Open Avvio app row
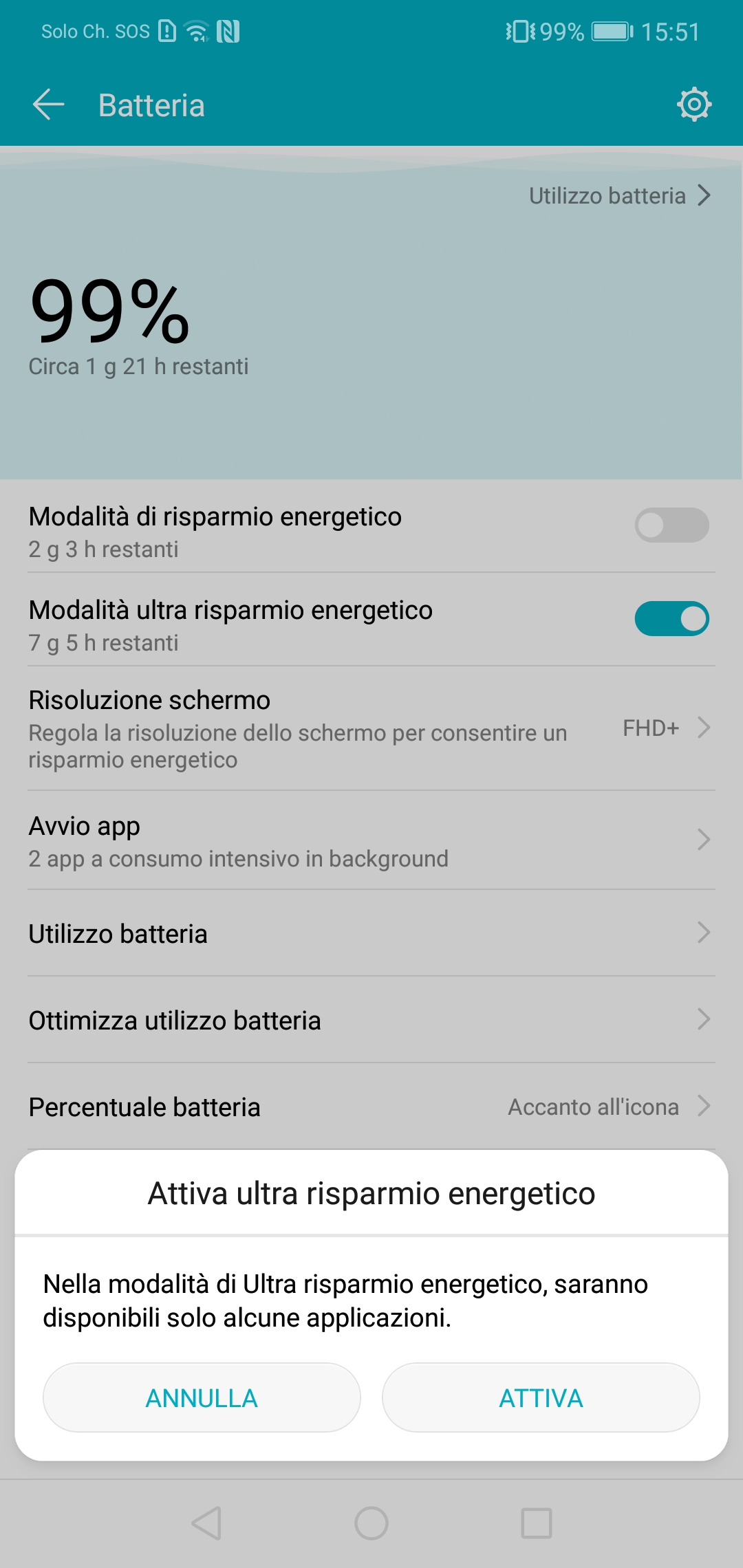 click(x=371, y=840)
